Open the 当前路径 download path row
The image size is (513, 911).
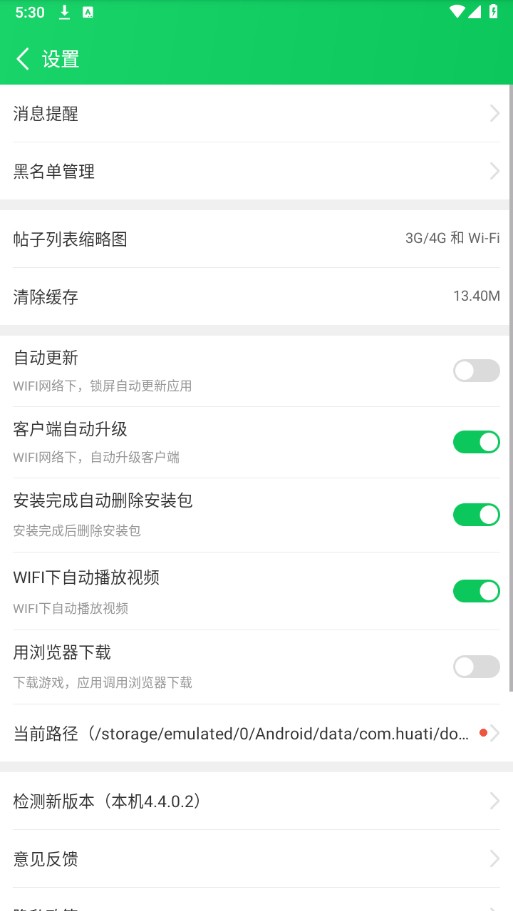256,733
